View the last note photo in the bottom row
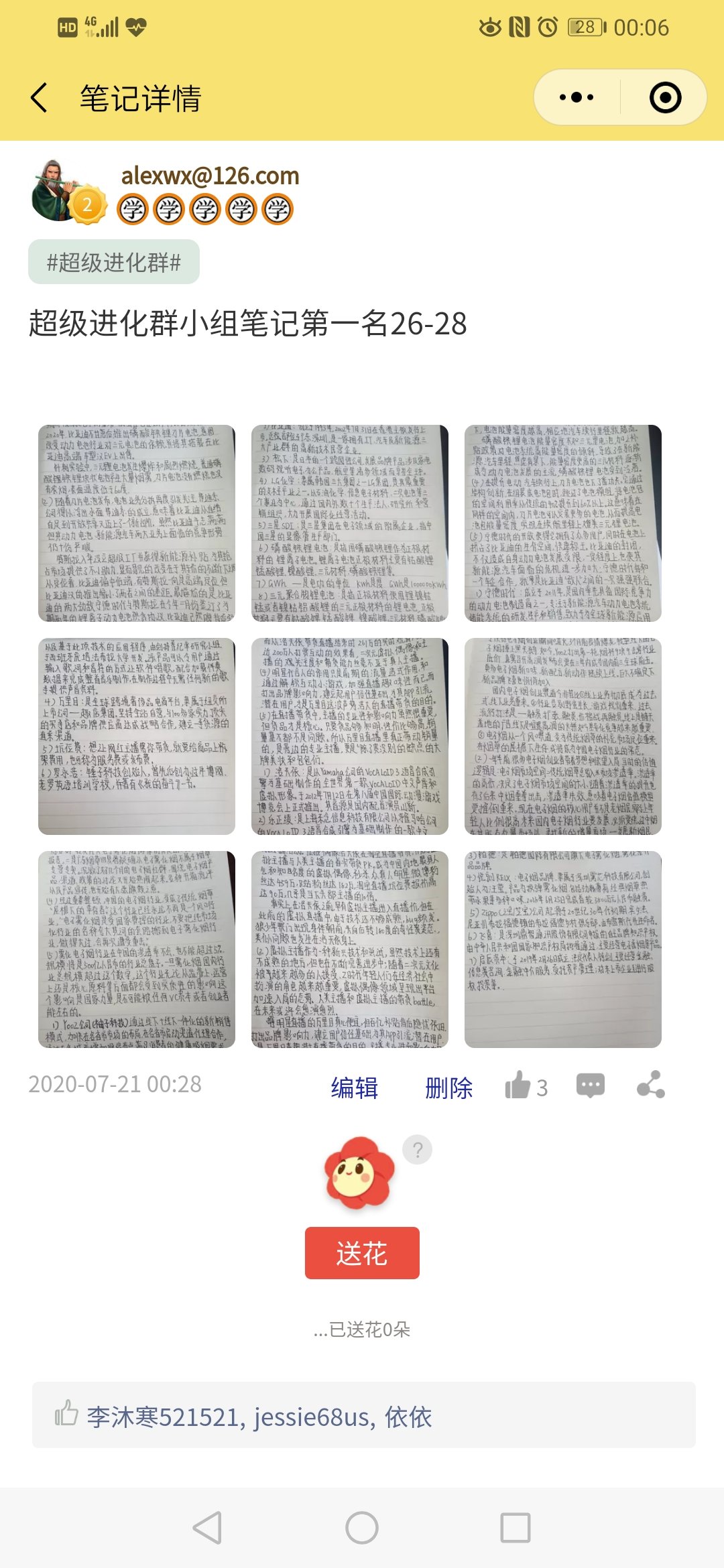Viewport: 724px width, 1568px height. pyautogui.click(x=563, y=950)
